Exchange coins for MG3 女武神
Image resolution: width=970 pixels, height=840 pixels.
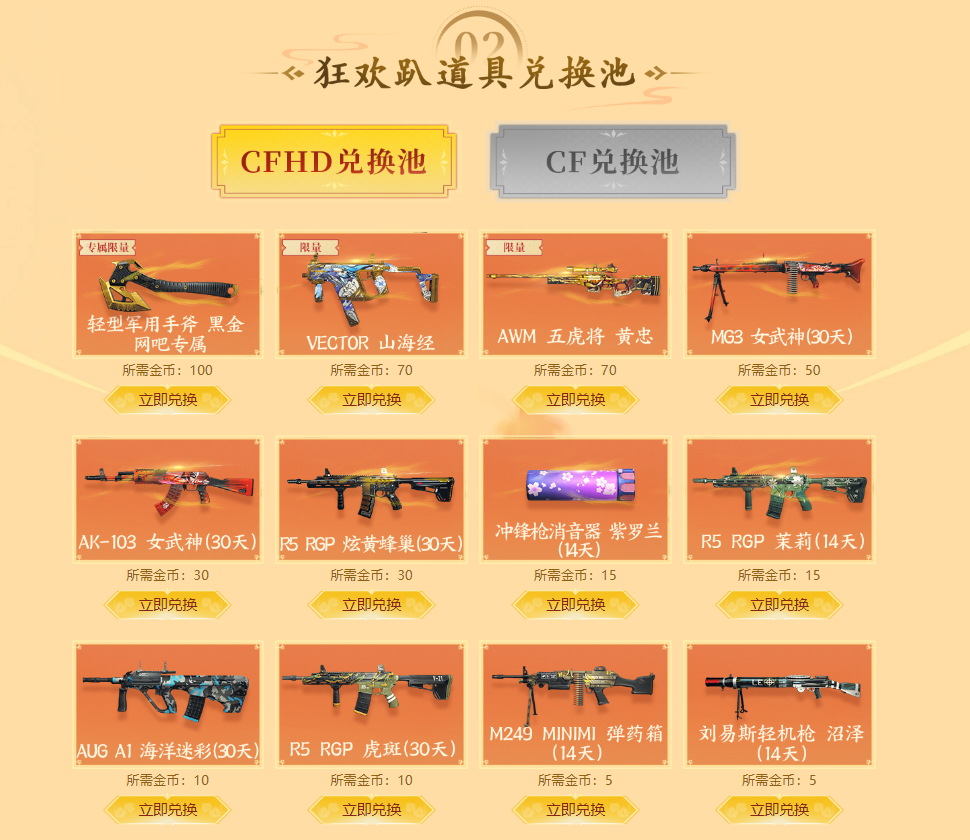tap(780, 400)
